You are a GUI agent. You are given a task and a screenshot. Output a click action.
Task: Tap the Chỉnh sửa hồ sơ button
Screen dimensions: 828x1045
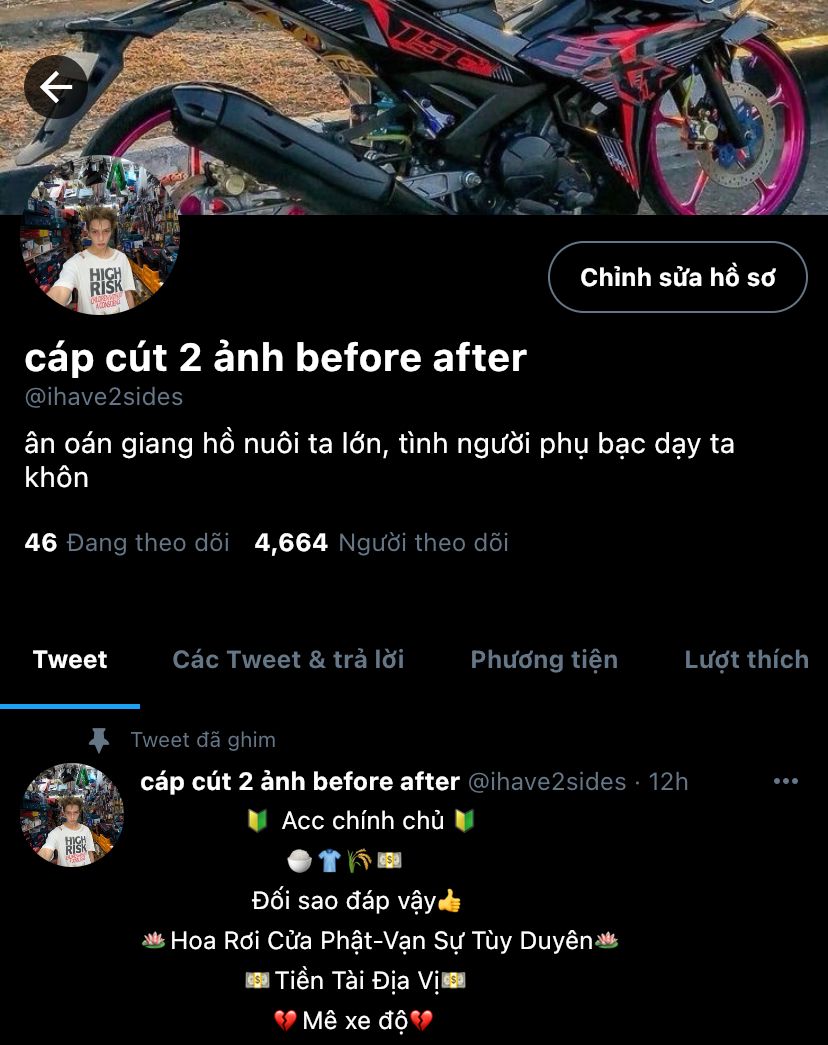point(677,277)
